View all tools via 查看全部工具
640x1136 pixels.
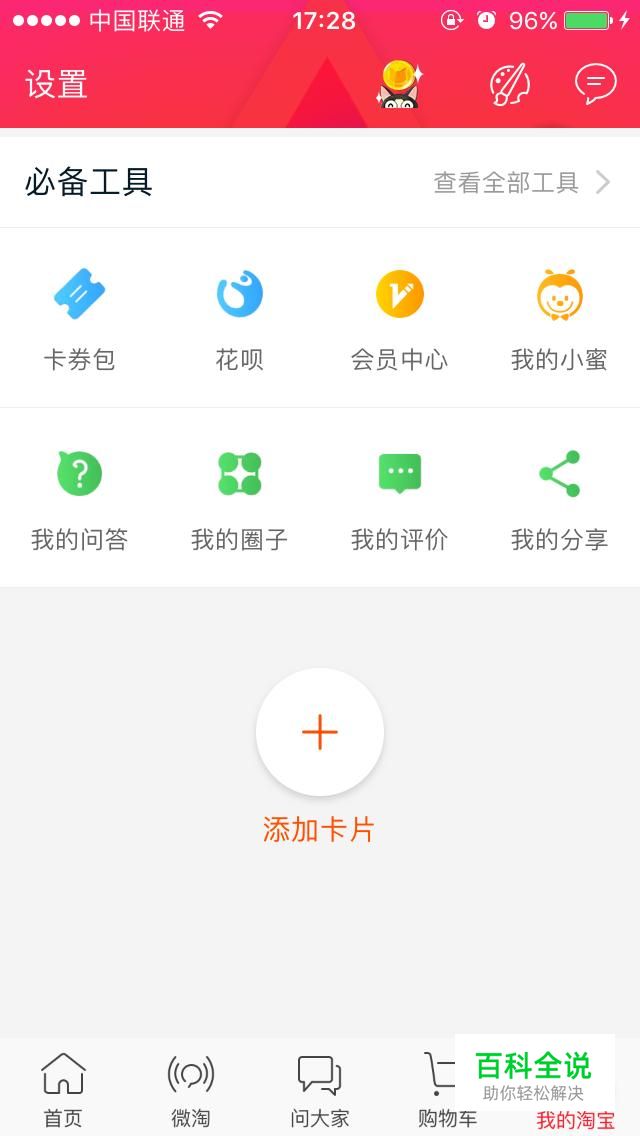coord(522,183)
